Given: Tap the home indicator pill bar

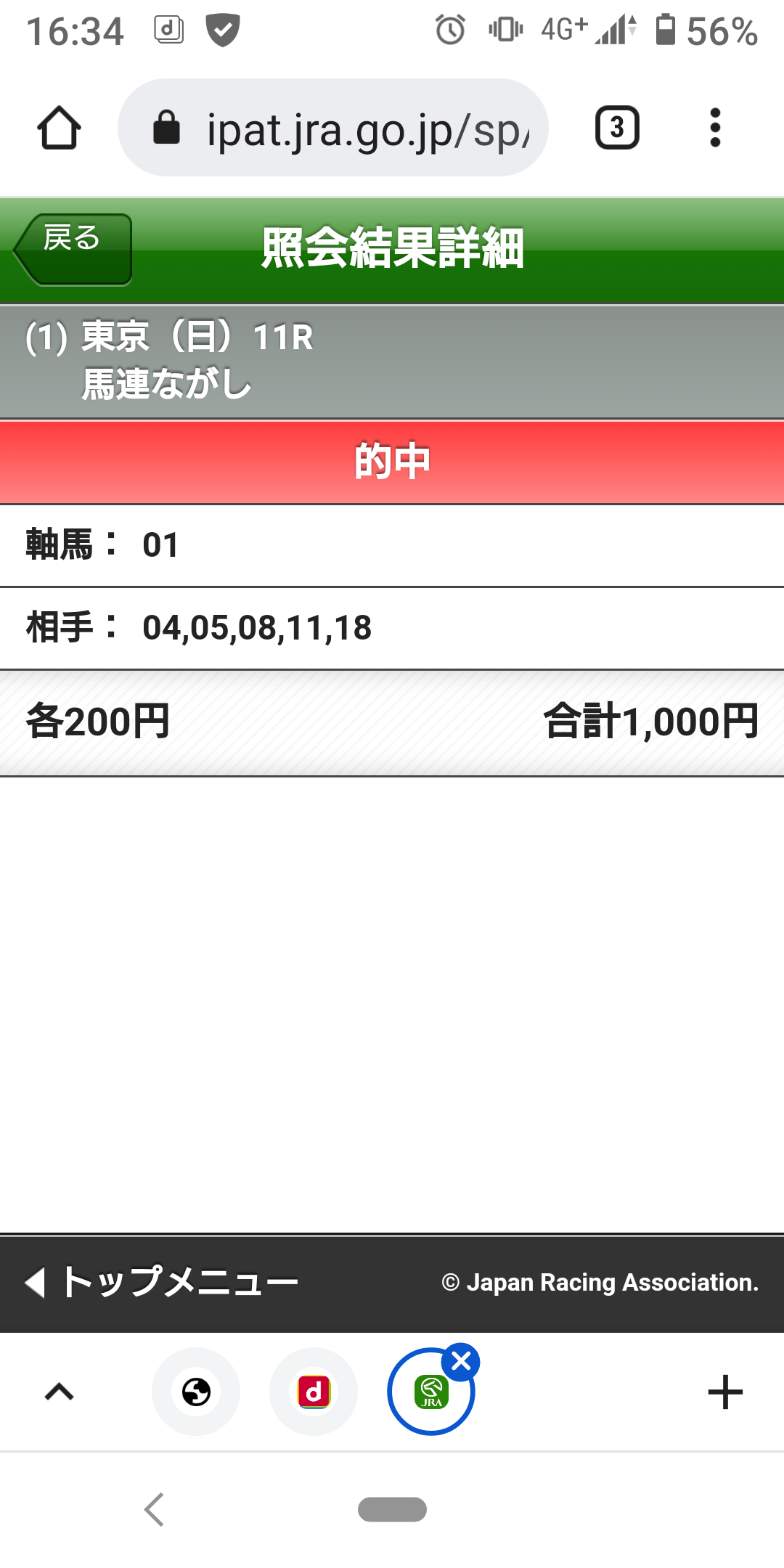Looking at the screenshot, I should tap(392, 1510).
